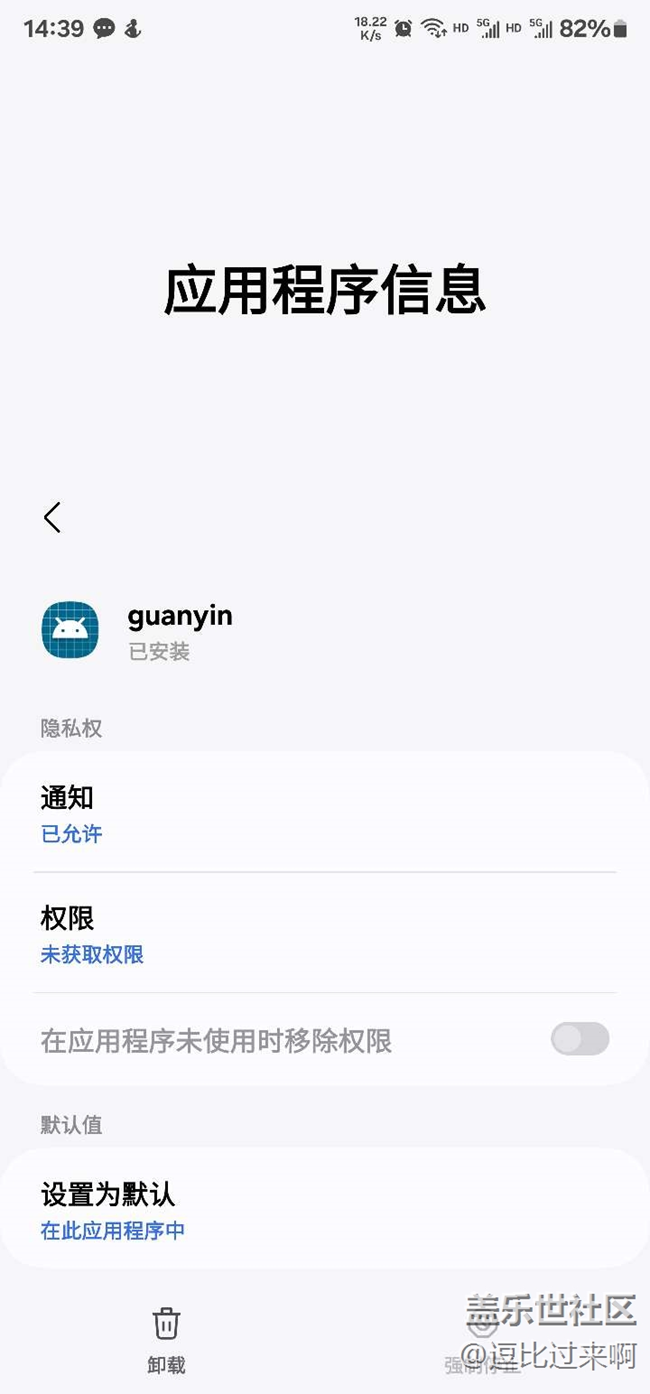Image resolution: width=650 pixels, height=1394 pixels.
Task: Open the 权限 permissions row
Action: [325, 933]
